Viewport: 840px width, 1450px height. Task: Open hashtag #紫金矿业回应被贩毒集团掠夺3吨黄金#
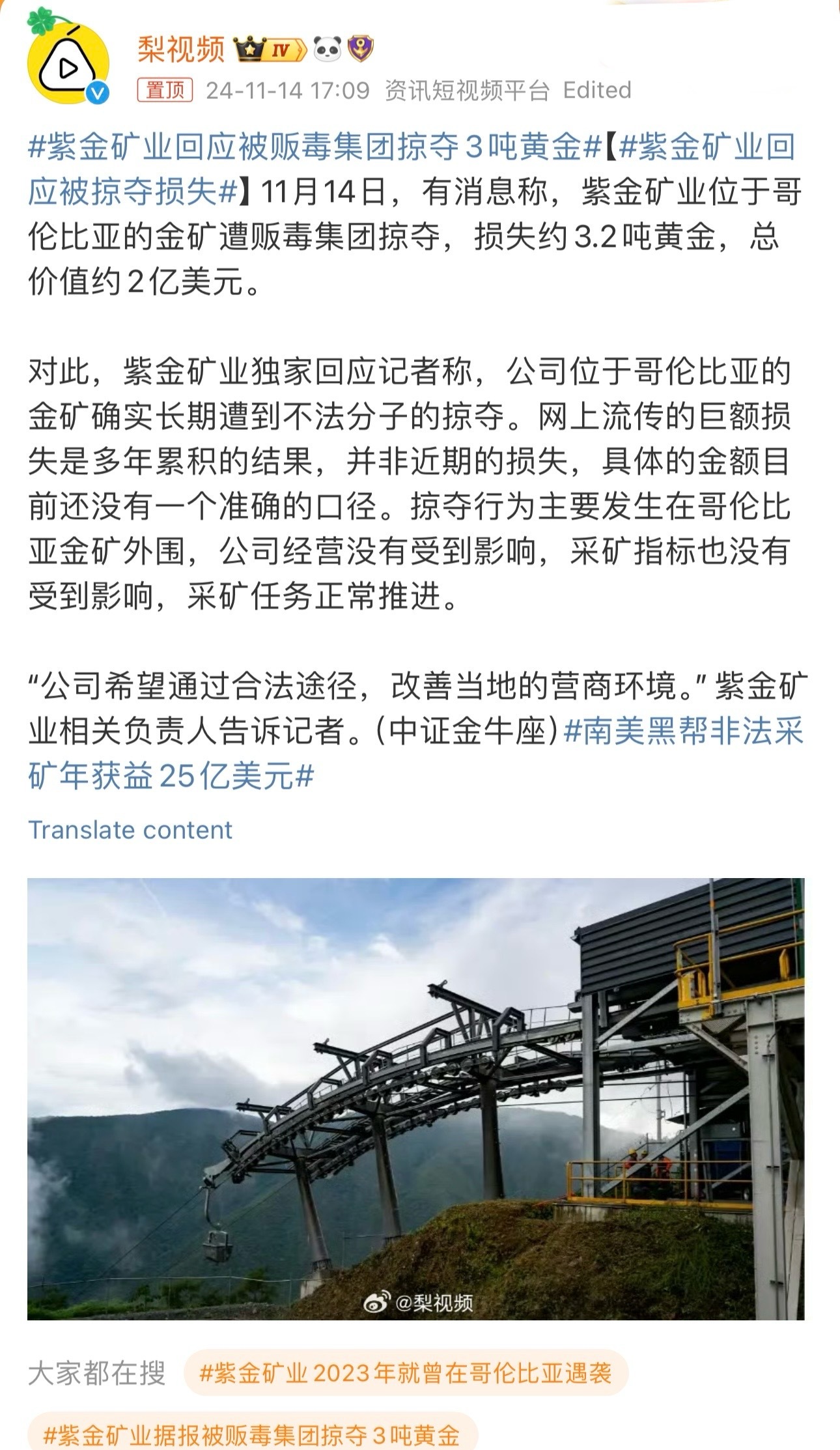coord(314,148)
